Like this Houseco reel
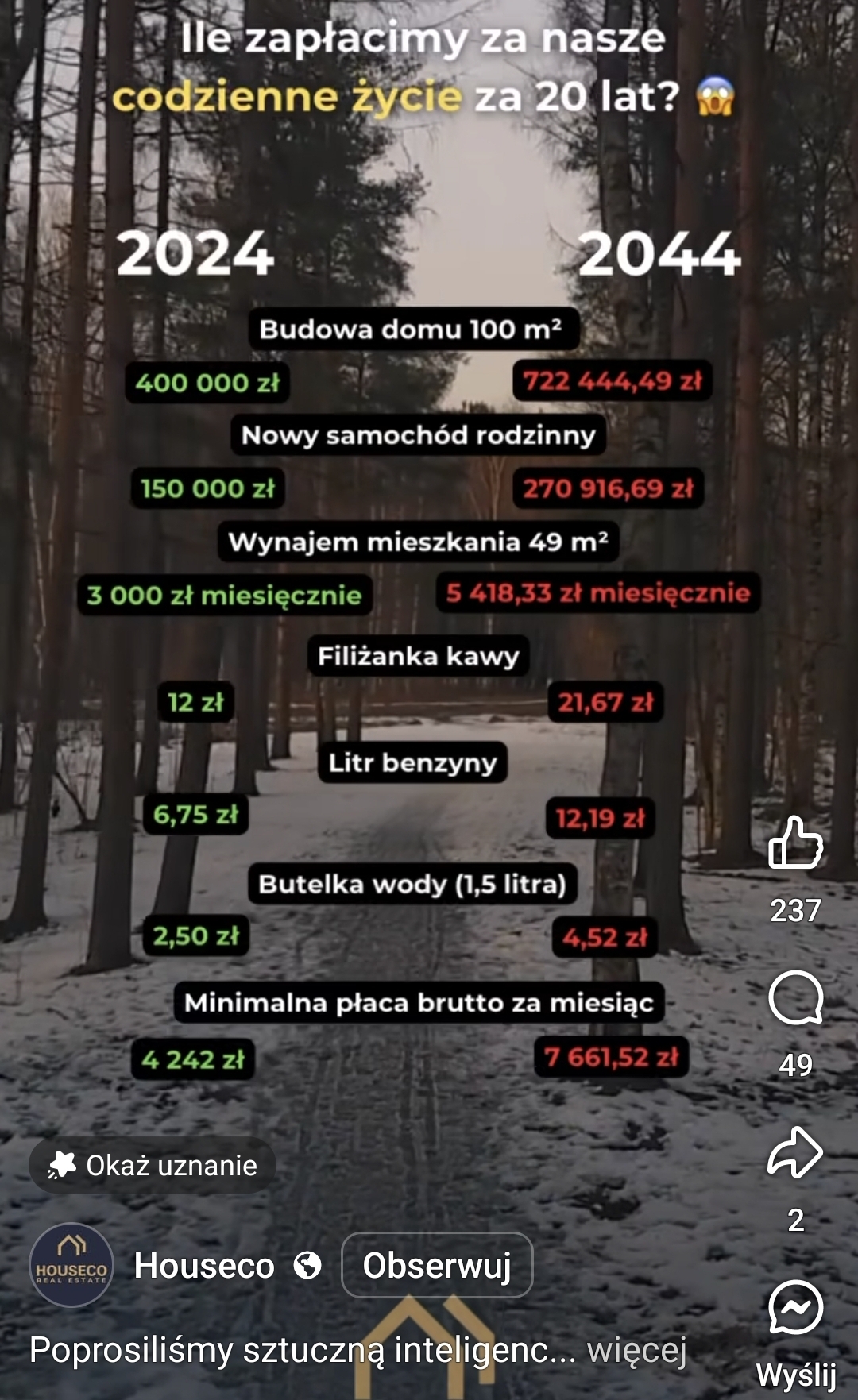This screenshot has height=1400, width=858. (795, 843)
